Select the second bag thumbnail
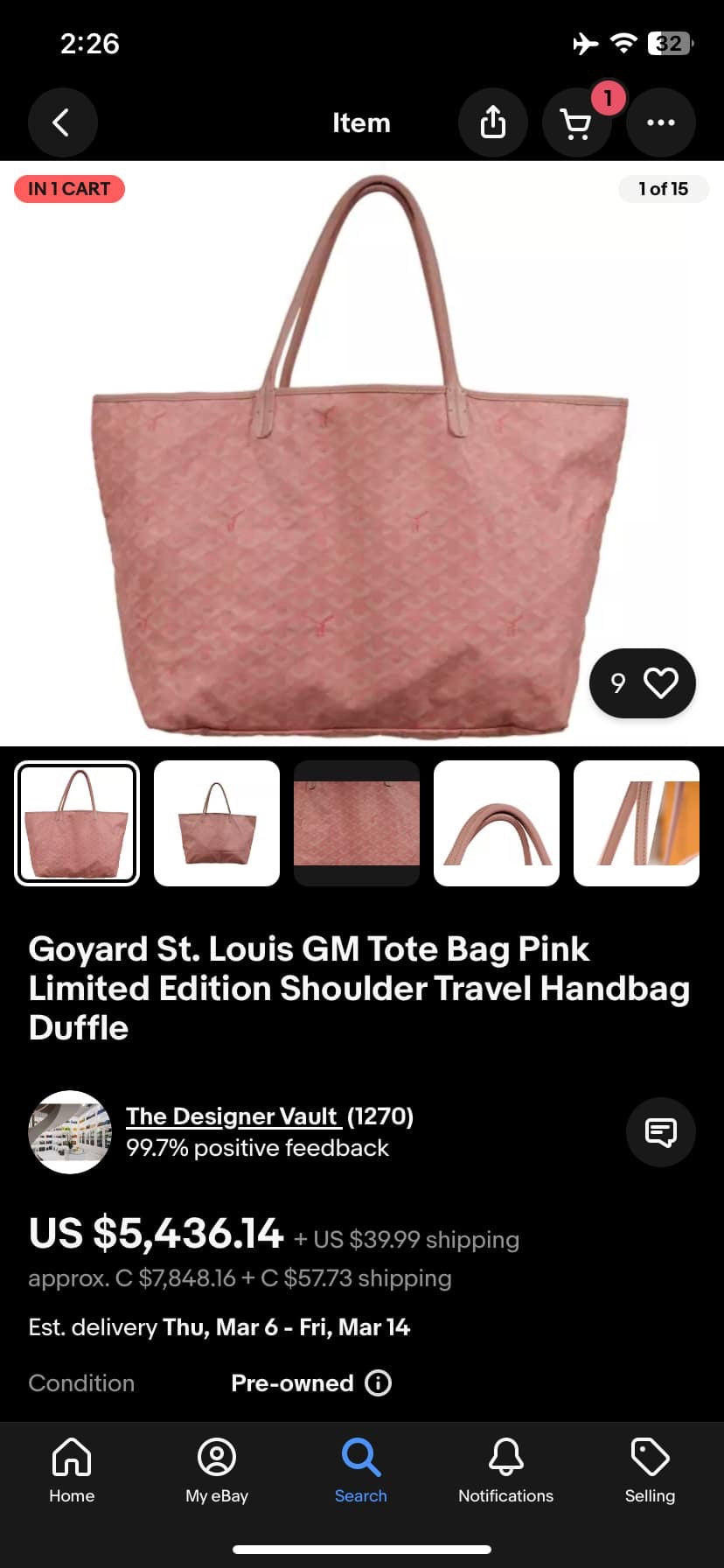Image resolution: width=724 pixels, height=1568 pixels. point(217,823)
